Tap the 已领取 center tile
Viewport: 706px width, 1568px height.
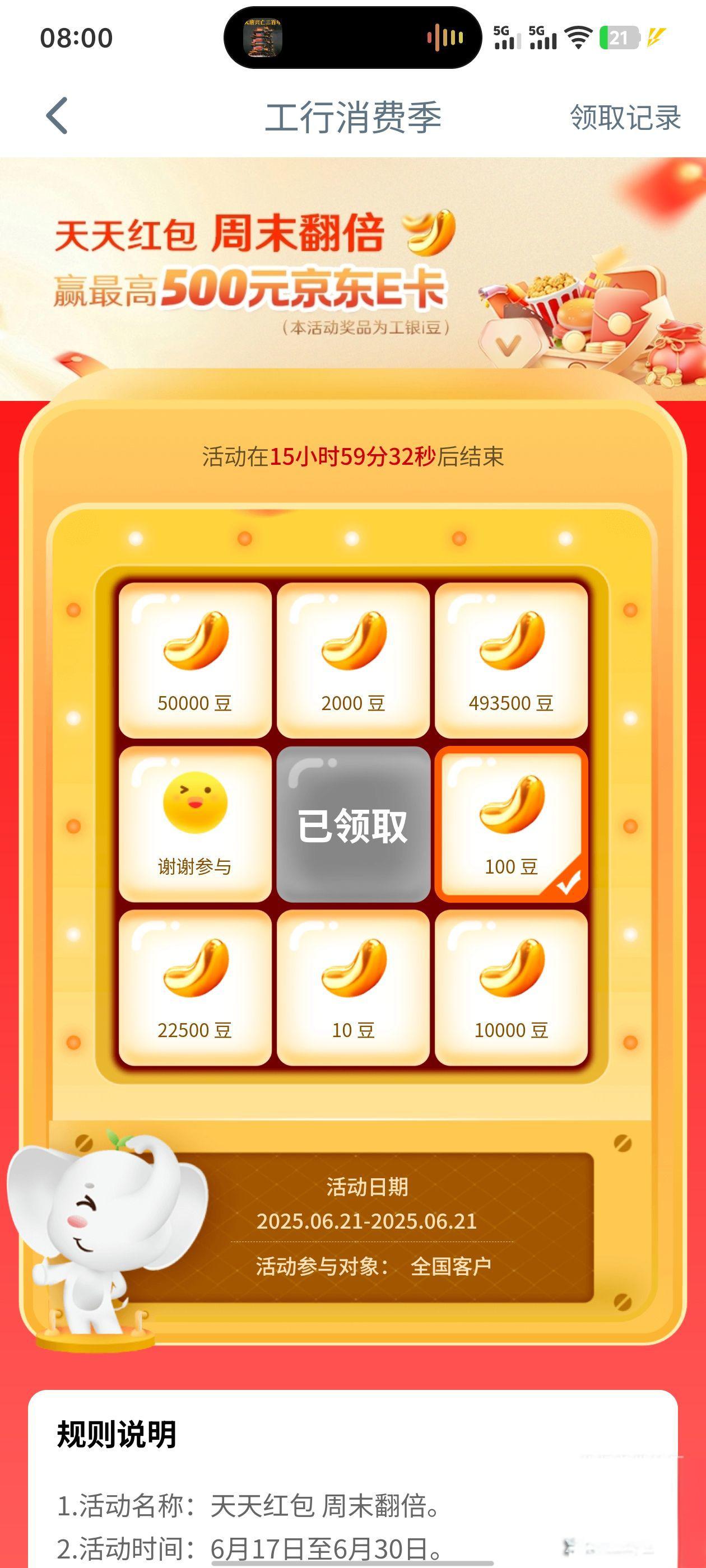click(352, 824)
